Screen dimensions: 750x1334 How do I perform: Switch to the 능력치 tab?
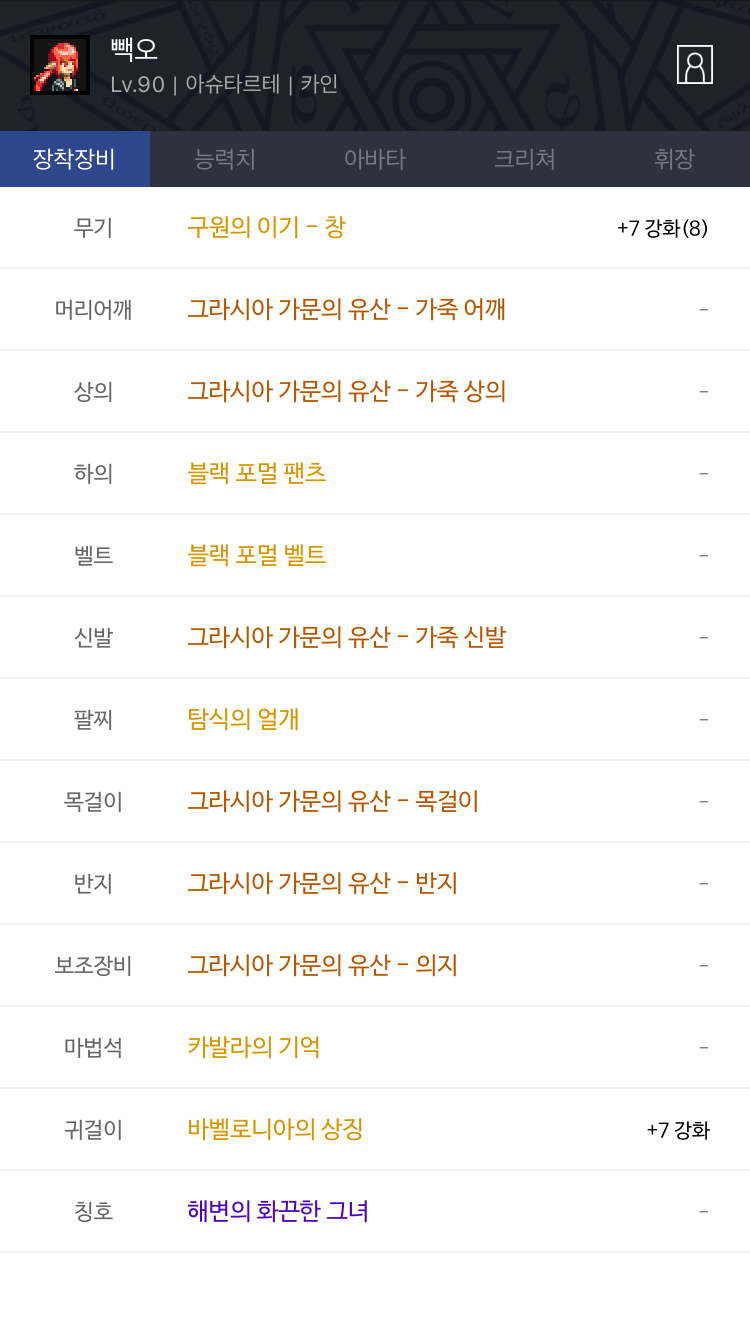225,159
